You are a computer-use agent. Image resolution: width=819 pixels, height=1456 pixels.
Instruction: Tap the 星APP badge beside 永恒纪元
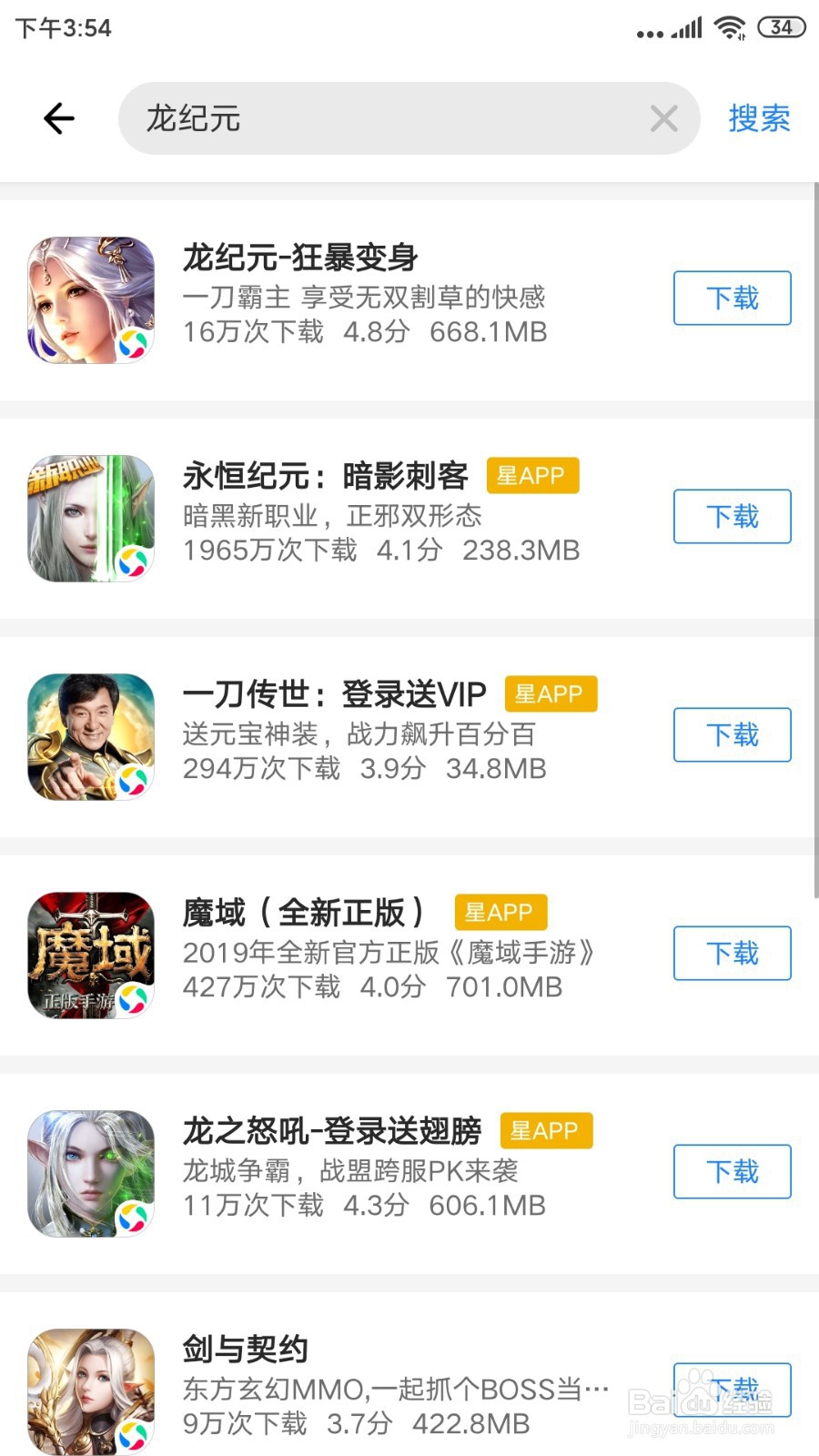pos(533,475)
